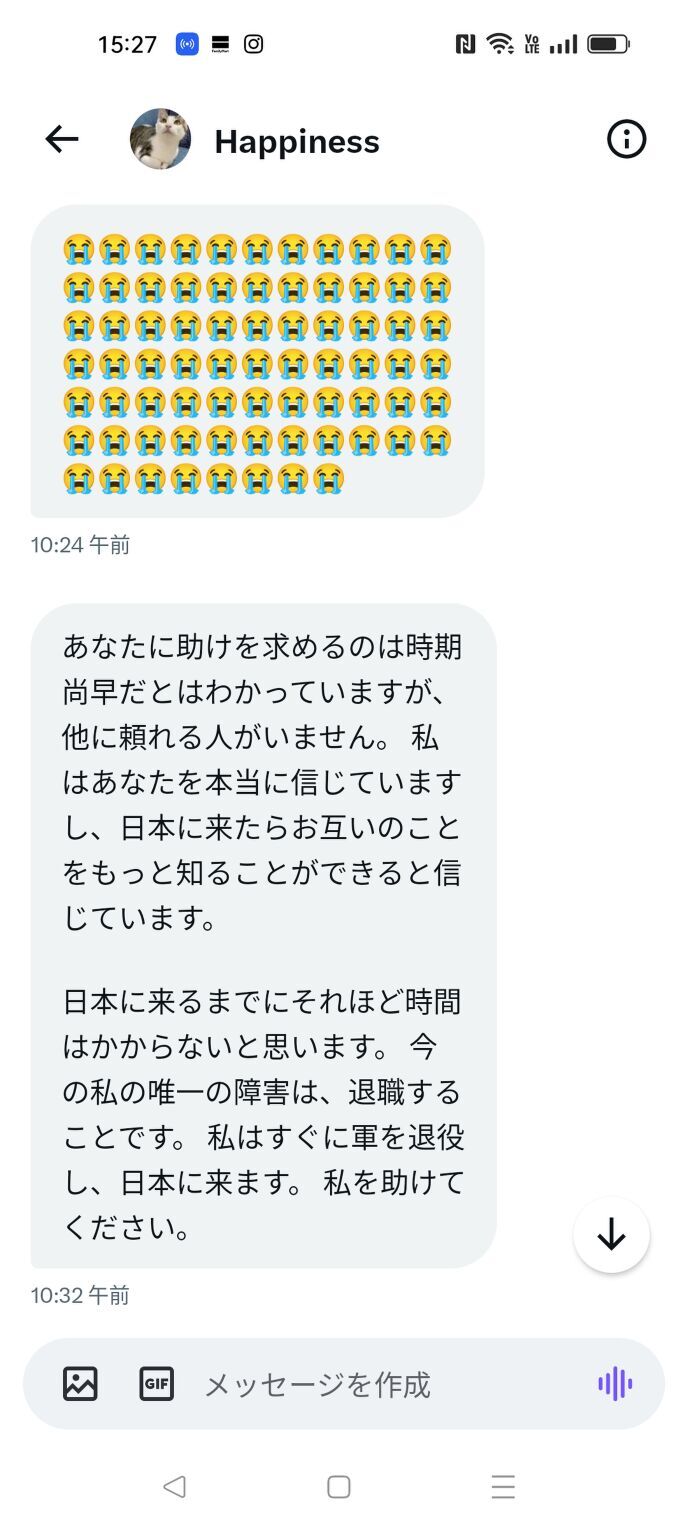Record a voice message
This screenshot has width=688, height=1529.
(x=615, y=1384)
